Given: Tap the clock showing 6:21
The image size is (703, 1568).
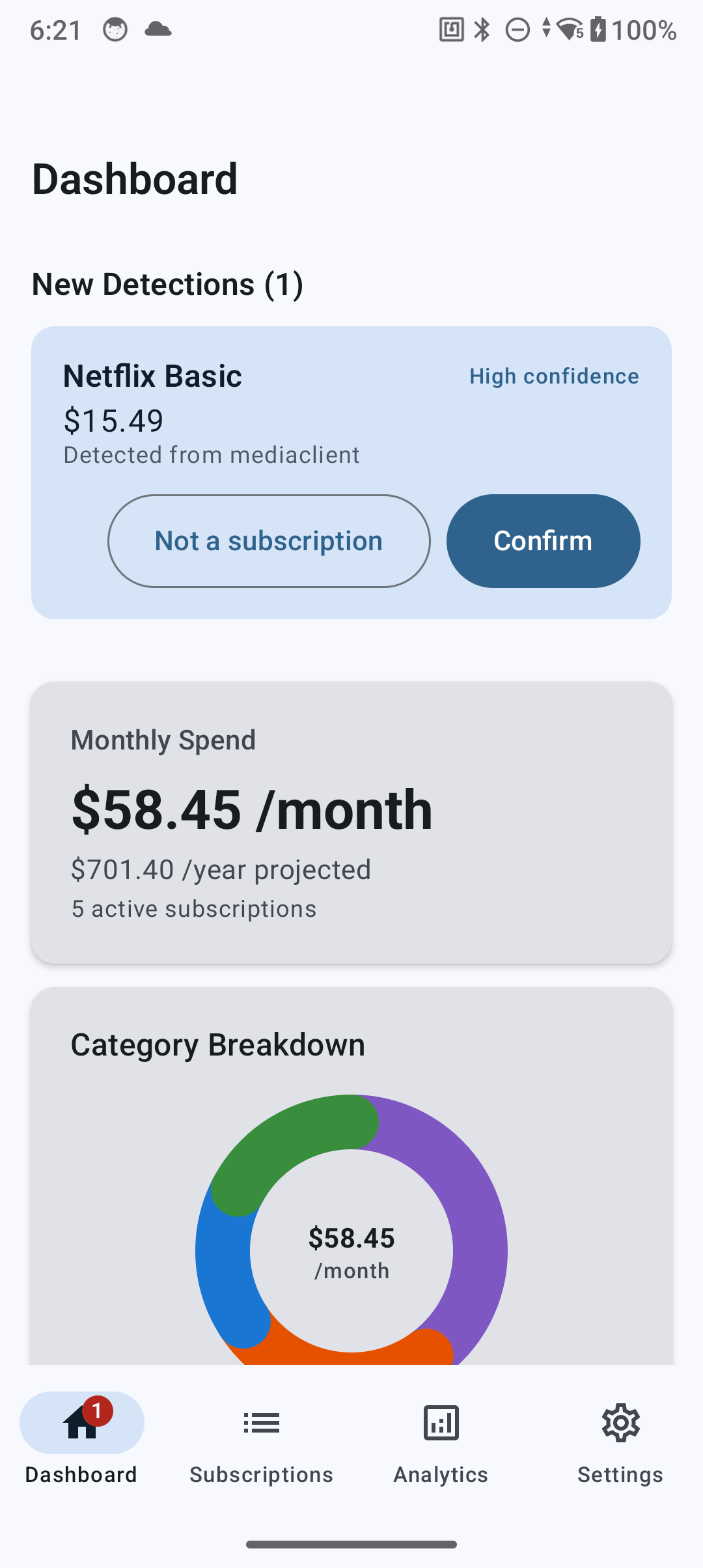Looking at the screenshot, I should click(56, 29).
